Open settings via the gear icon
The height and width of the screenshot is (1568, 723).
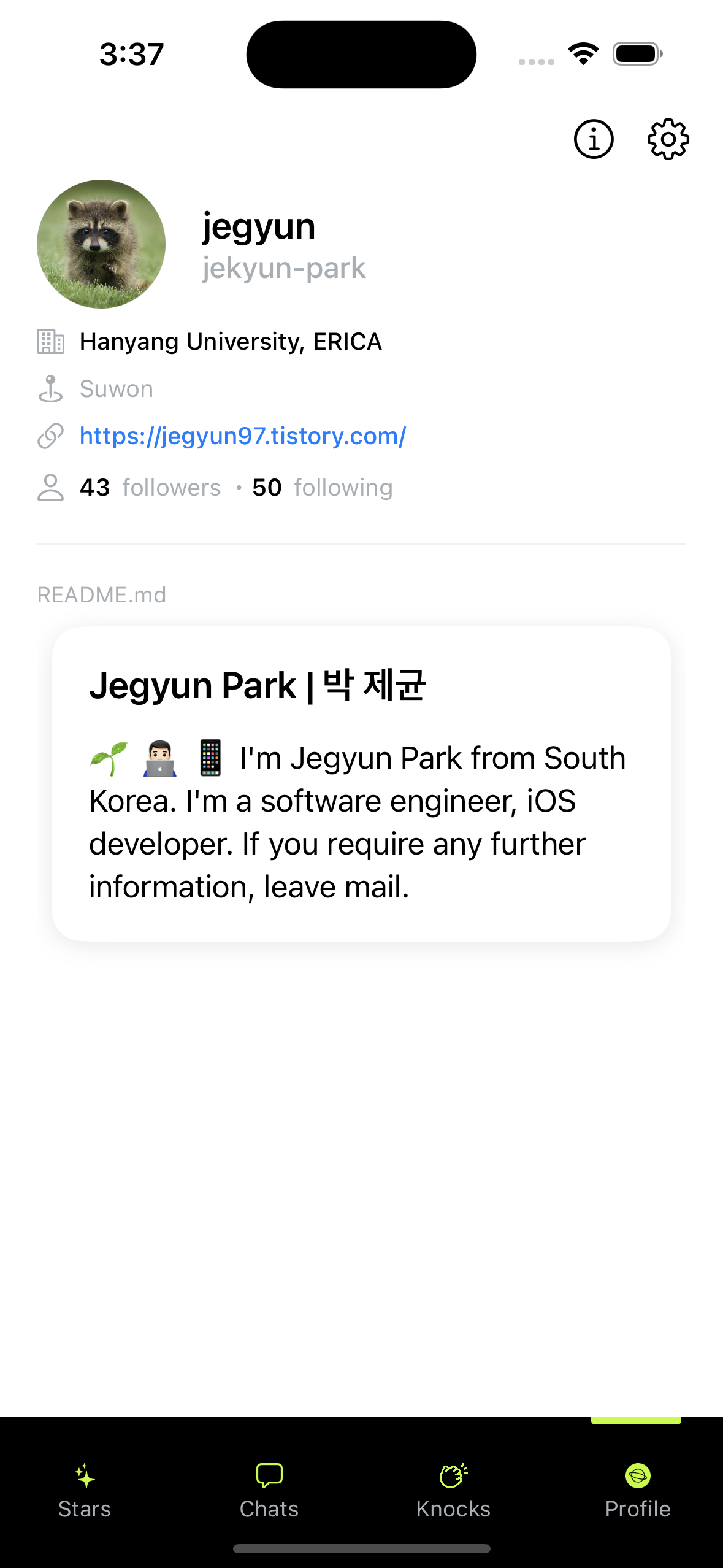tap(668, 139)
